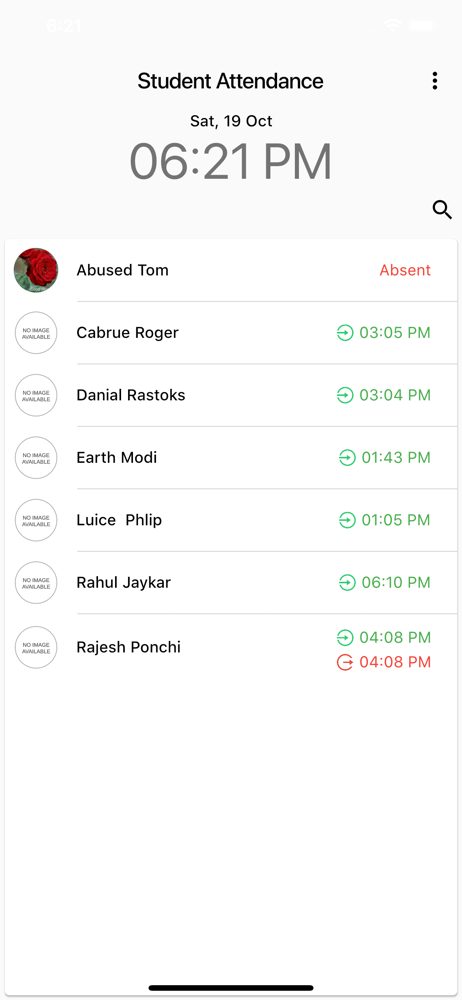Select the Cabrue Roger row

point(231,333)
